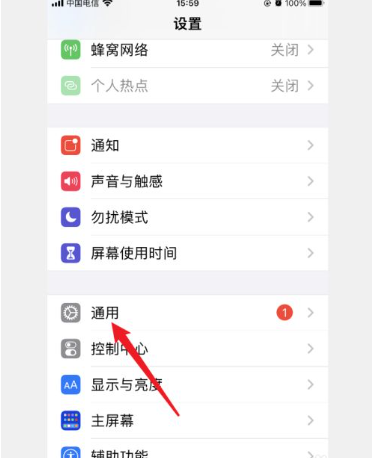
Task: Open the 个人热点 personal hotspot row
Action: pos(188,86)
